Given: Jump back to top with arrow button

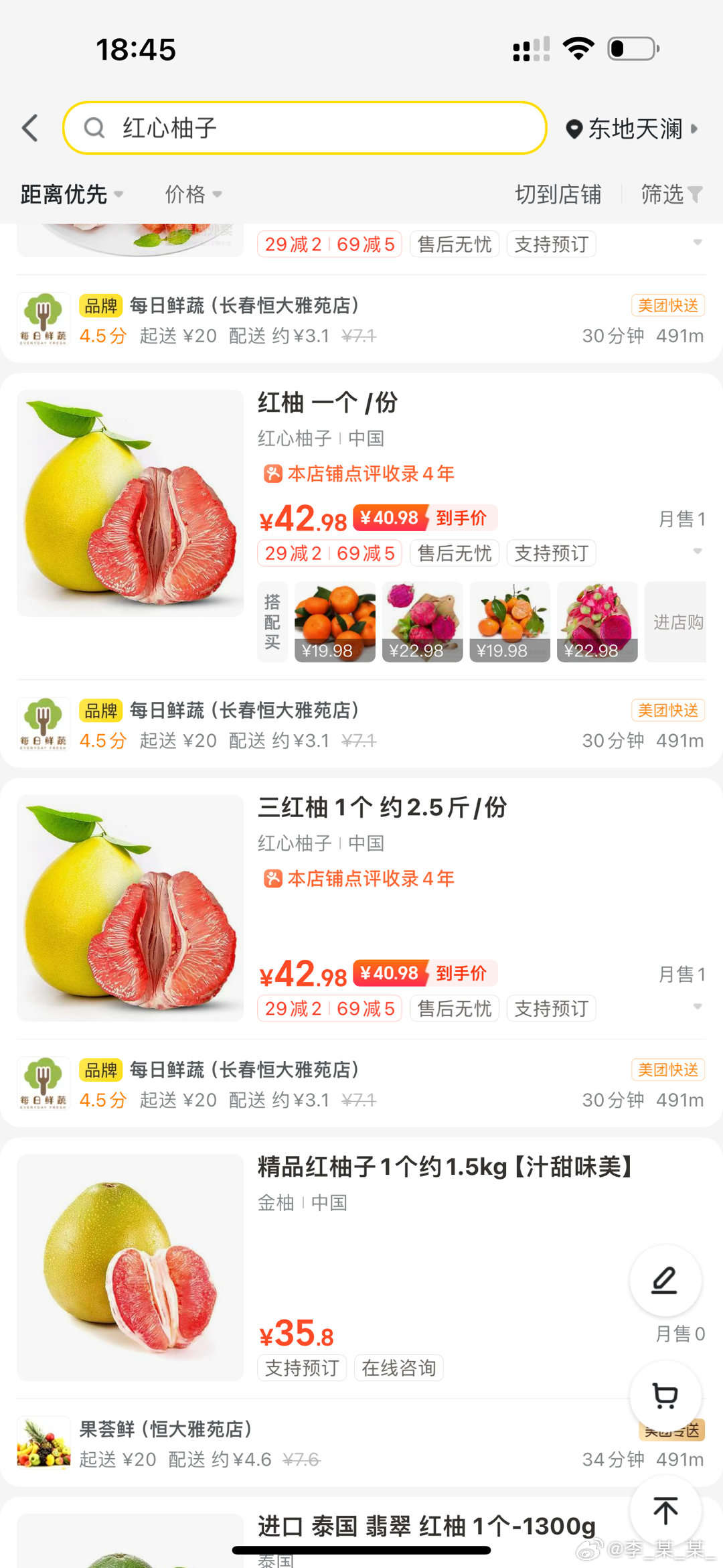Looking at the screenshot, I should (665, 1511).
